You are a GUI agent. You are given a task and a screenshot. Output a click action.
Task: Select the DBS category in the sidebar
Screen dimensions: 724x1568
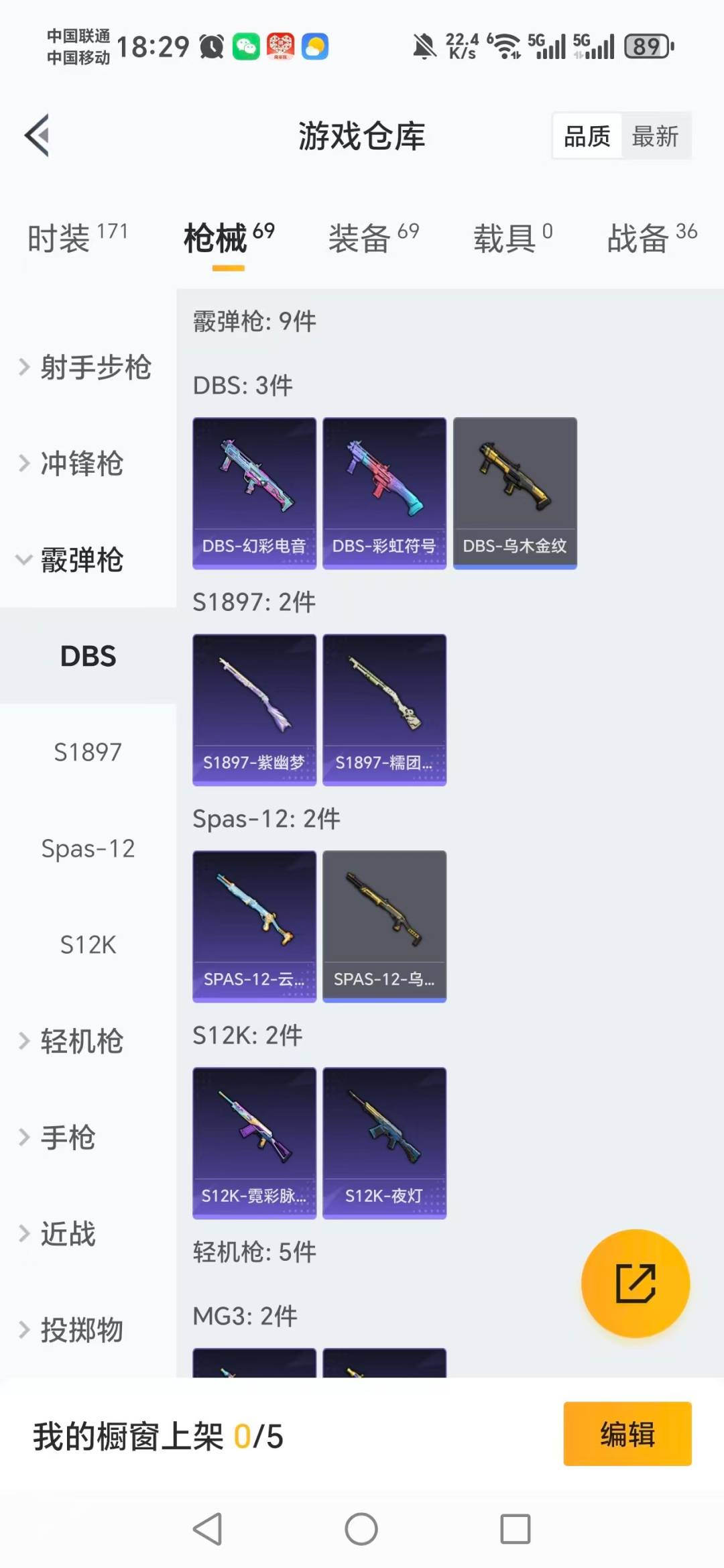(89, 656)
